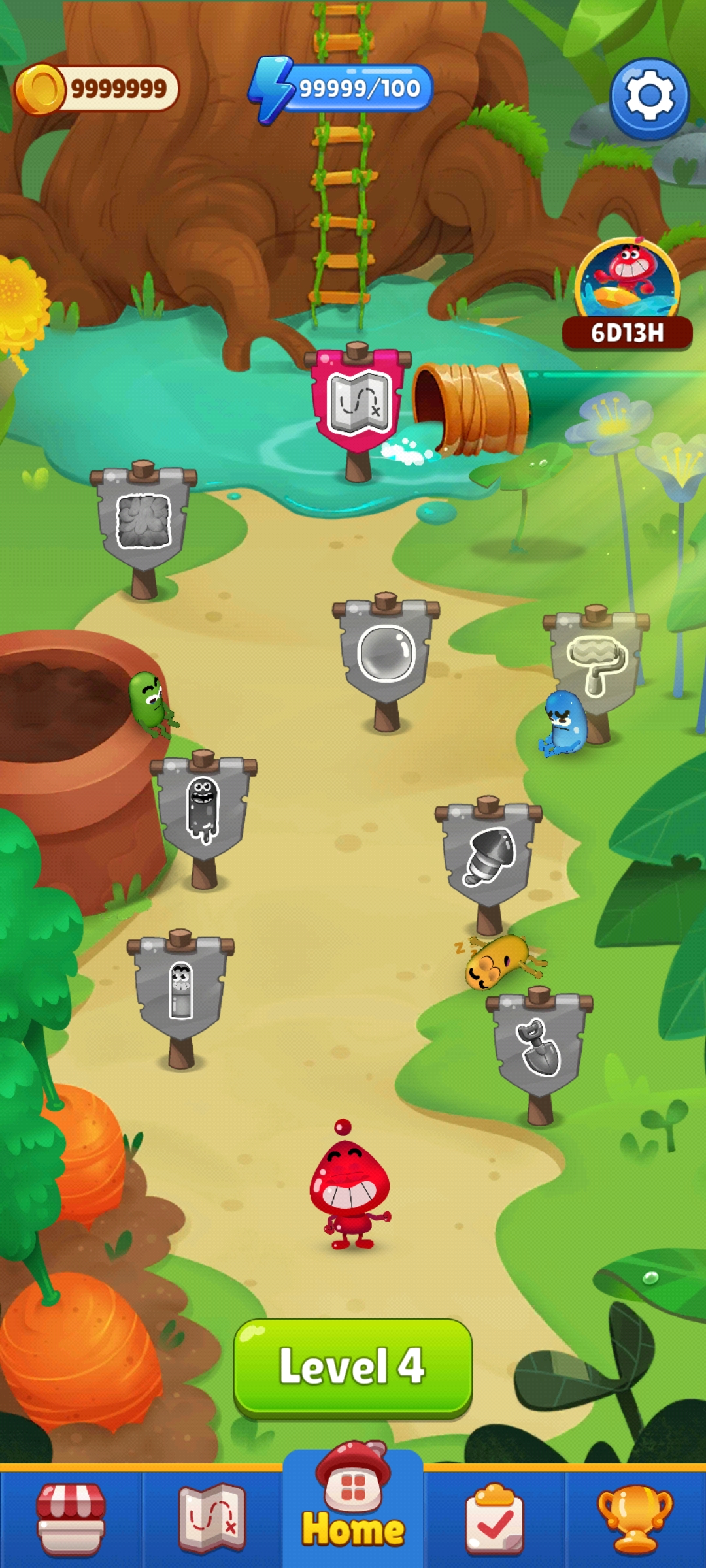
Task: Start Level 4
Action: click(x=353, y=1367)
